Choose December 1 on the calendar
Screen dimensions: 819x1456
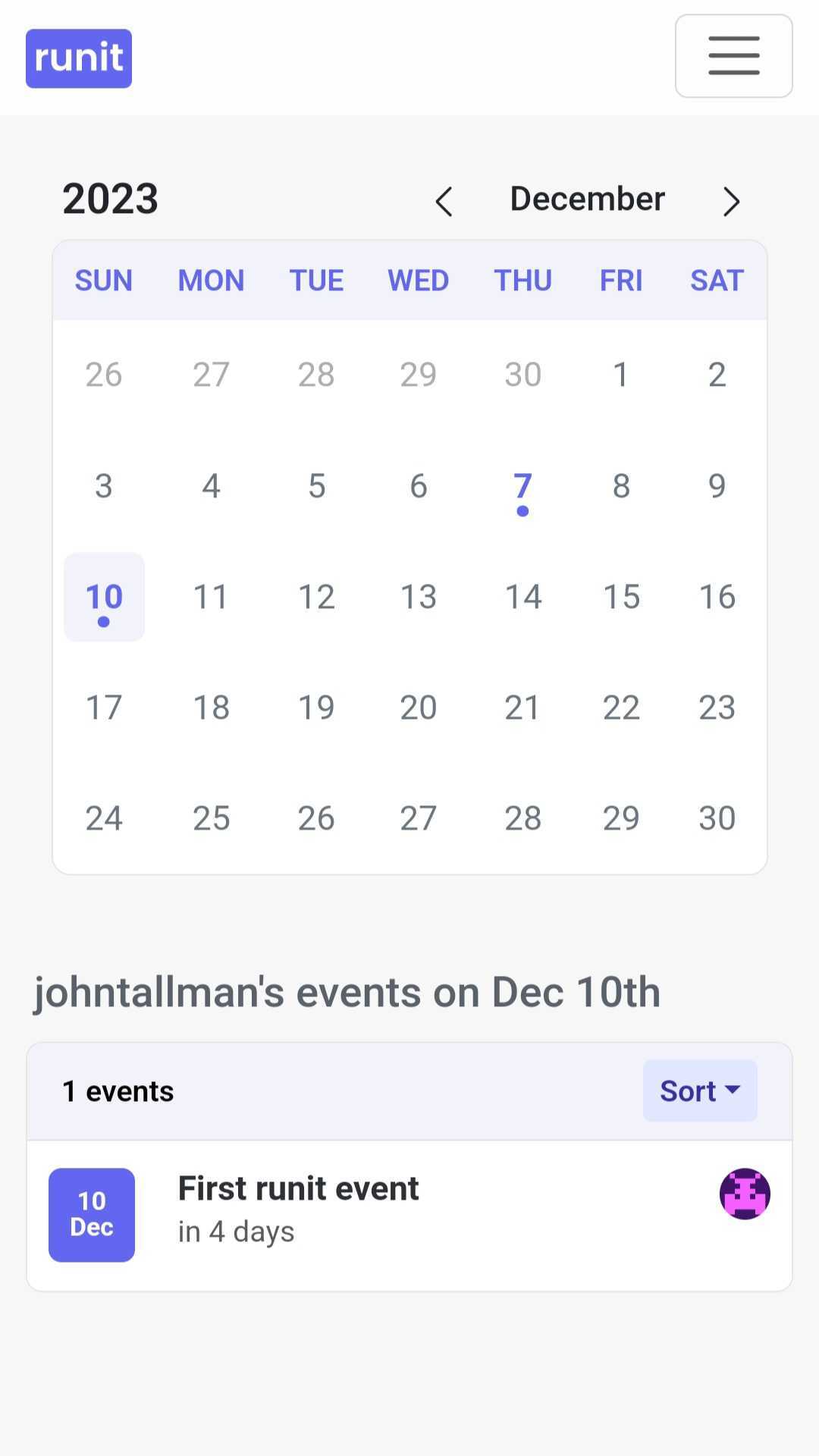point(621,375)
